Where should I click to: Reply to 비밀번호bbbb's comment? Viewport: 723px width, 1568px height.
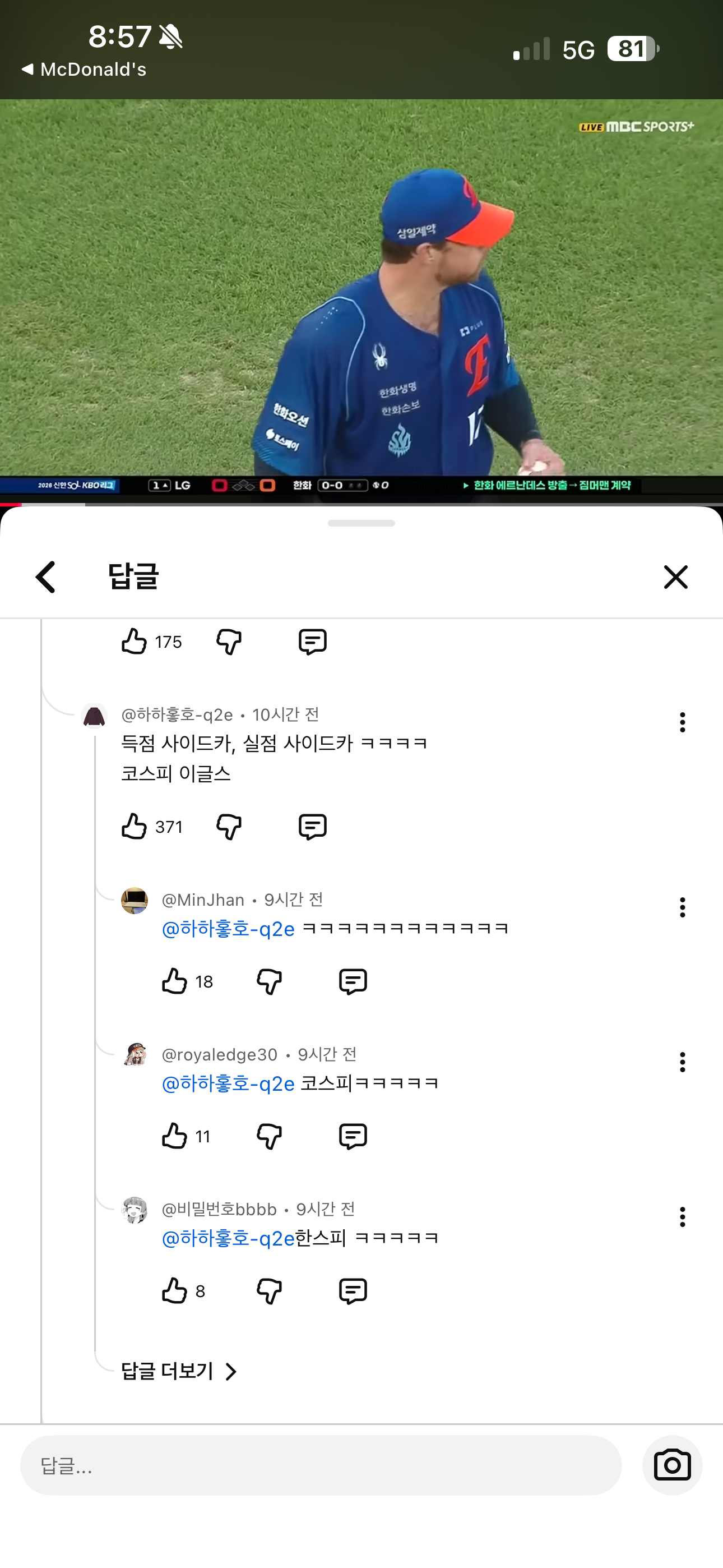click(353, 1290)
